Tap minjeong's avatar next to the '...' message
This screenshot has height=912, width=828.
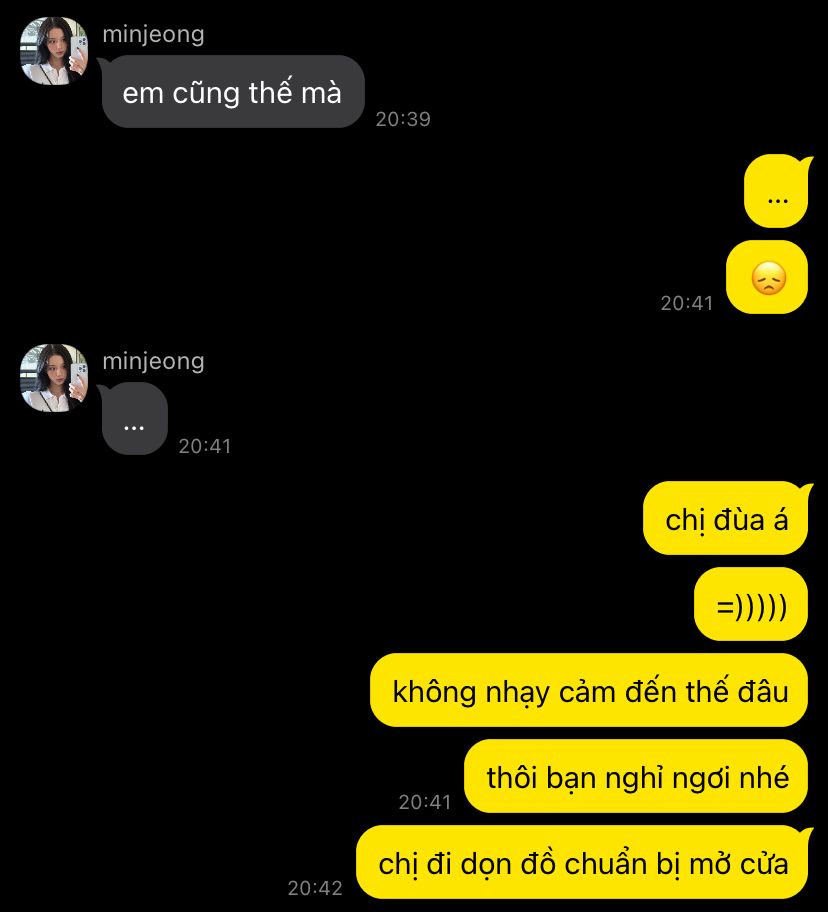pyautogui.click(x=54, y=378)
